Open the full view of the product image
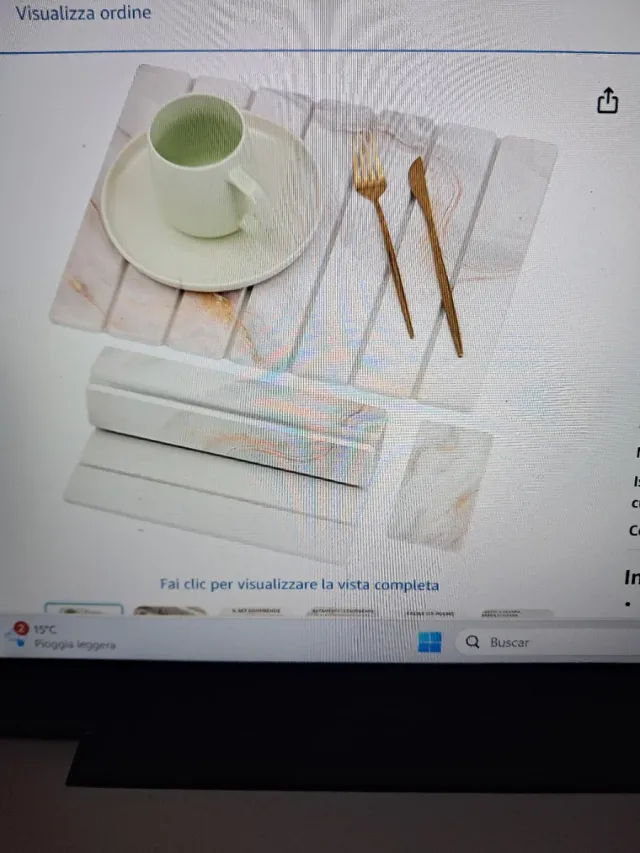Viewport: 640px width, 853px height. pos(300,310)
